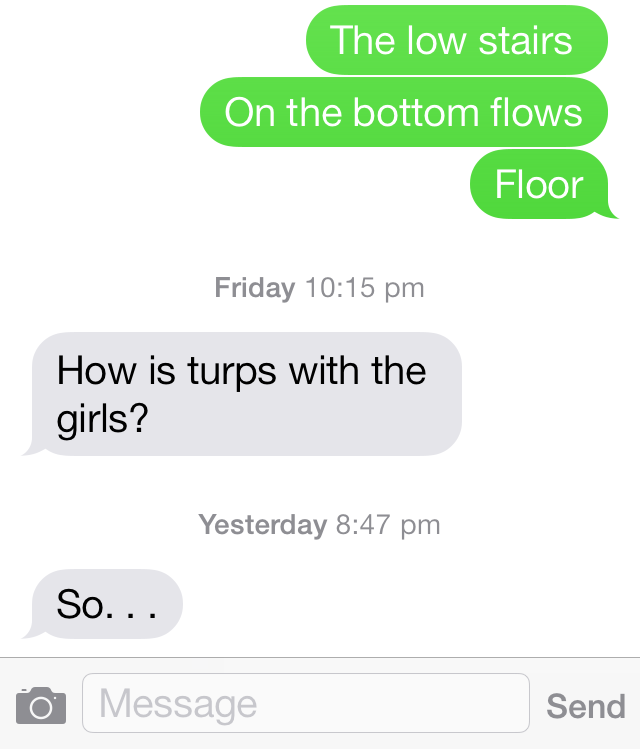The height and width of the screenshot is (749, 640).
Task: Open the camera attachment icon
Action: click(x=41, y=705)
